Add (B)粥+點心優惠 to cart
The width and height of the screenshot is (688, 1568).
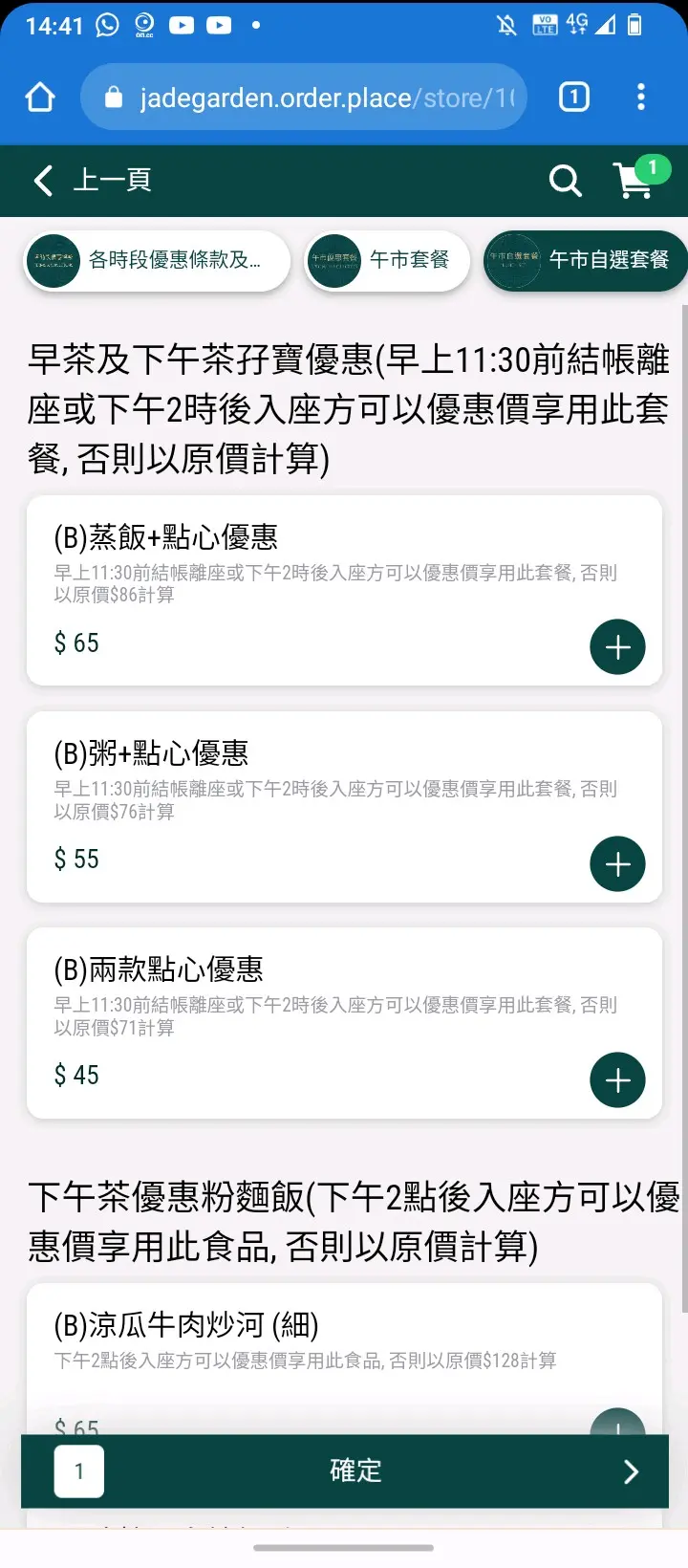click(617, 864)
